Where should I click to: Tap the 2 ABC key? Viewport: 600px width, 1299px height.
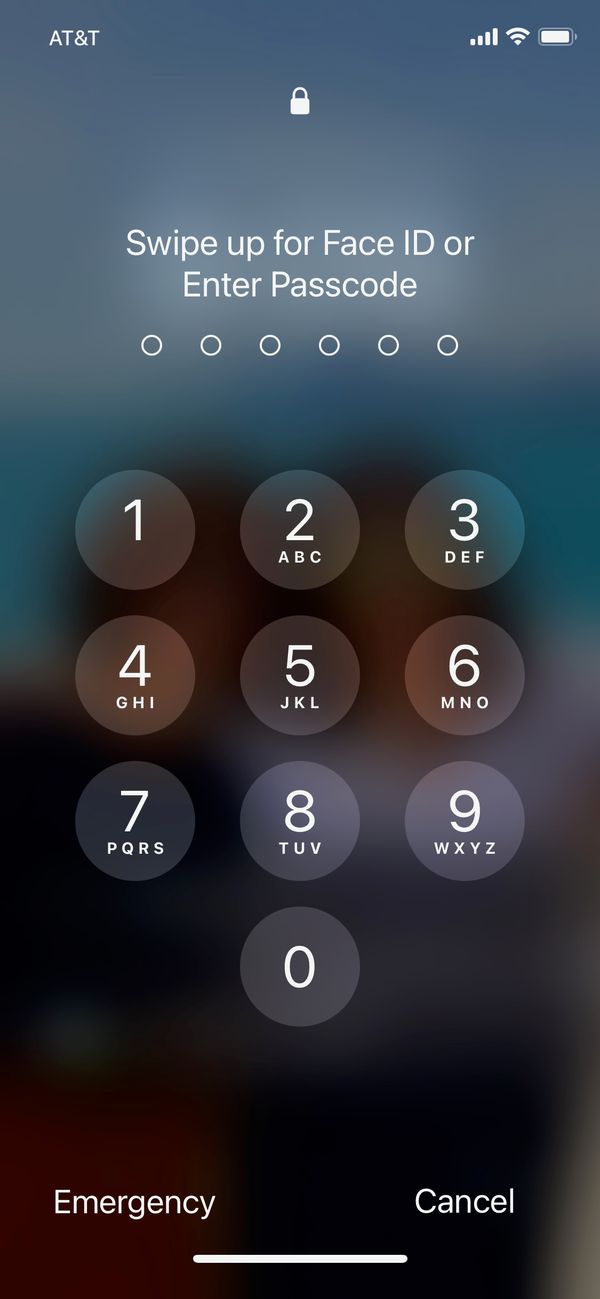(300, 529)
